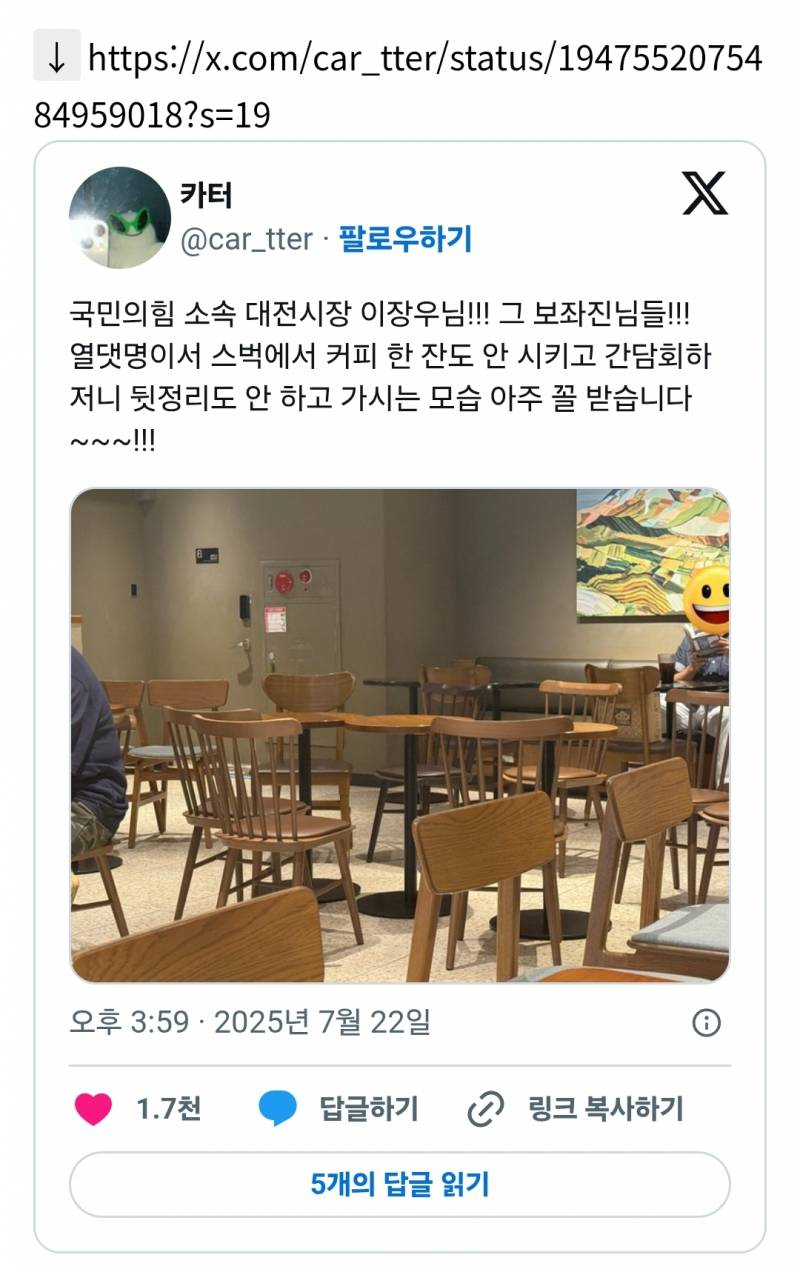The height and width of the screenshot is (1272, 800).
Task: Open the X logo in the tweet
Action: 705,192
